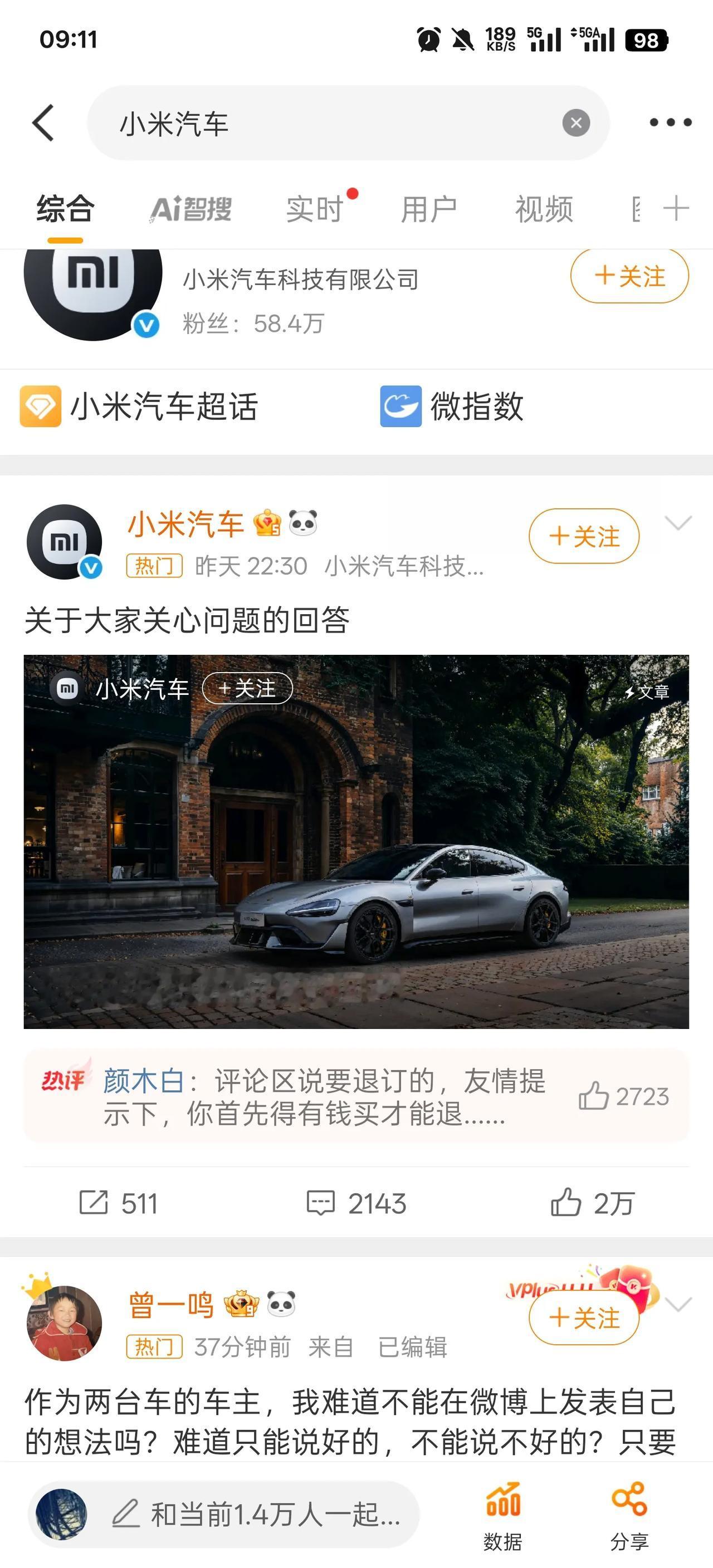This screenshot has height=1568, width=713.
Task: Like 颜木白's hot comment
Action: pyautogui.click(x=623, y=1096)
